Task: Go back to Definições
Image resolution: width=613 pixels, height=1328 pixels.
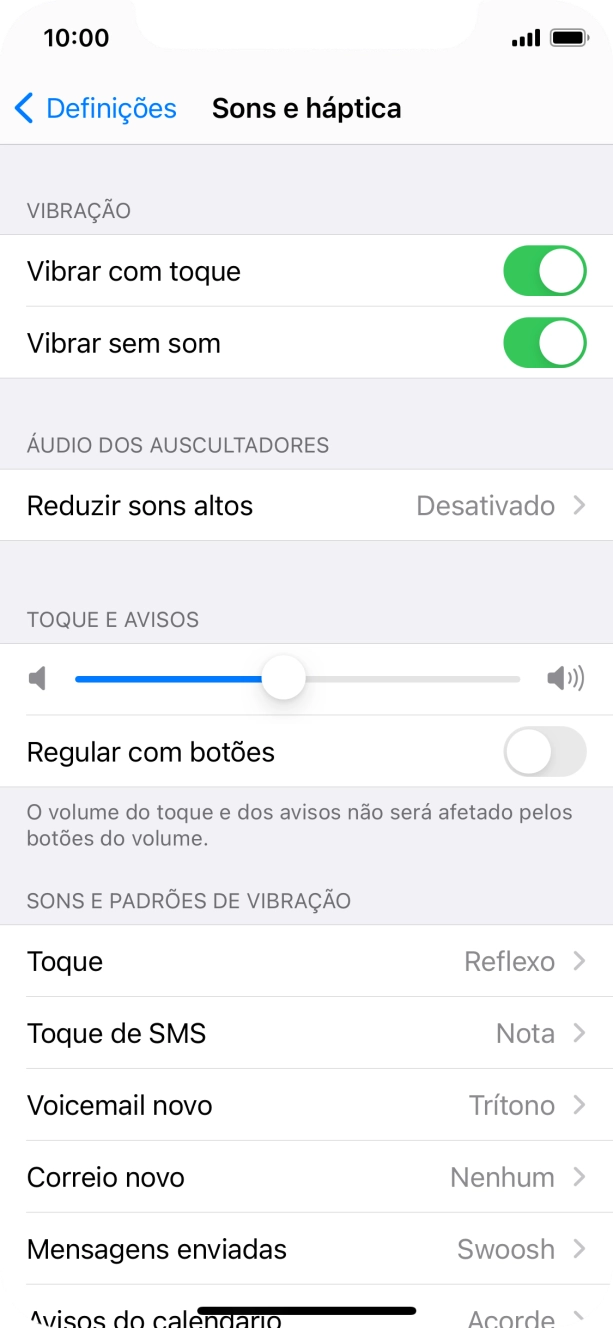Action: 95,108
